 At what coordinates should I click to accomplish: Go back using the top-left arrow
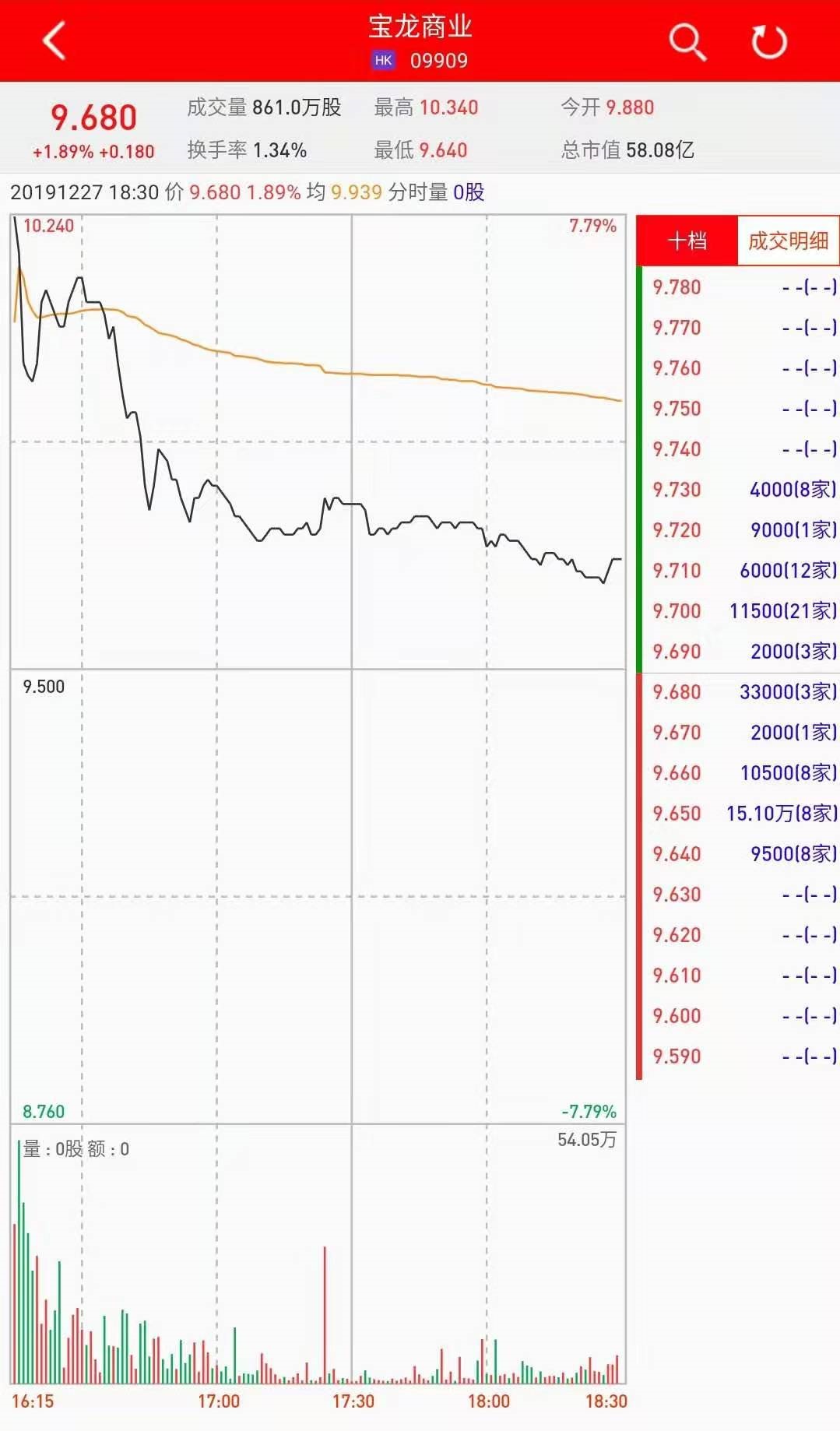point(54,41)
